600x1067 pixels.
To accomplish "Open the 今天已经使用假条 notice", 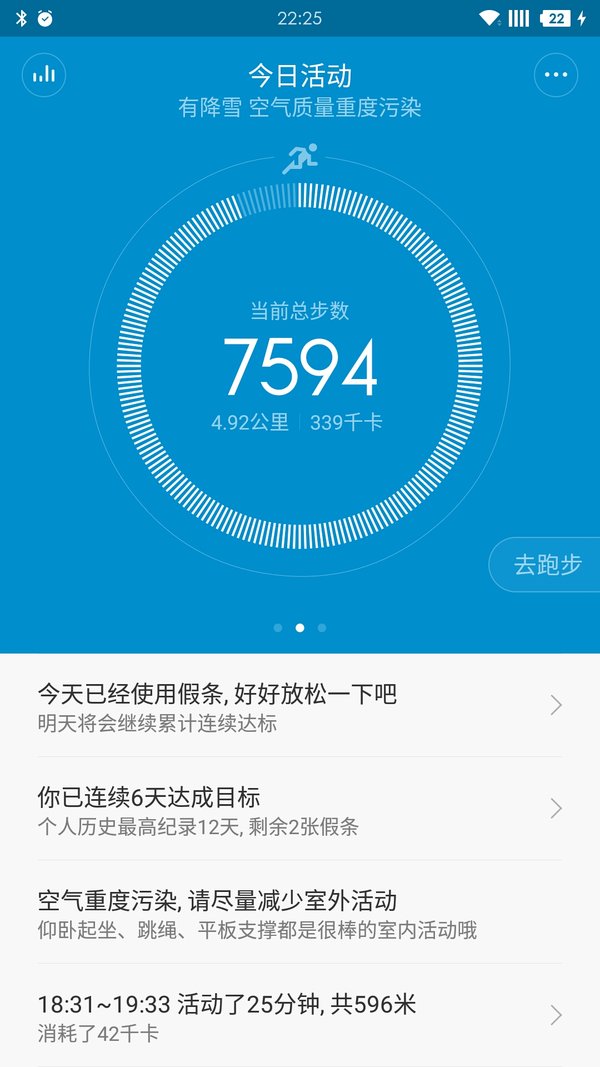I will 300,706.
